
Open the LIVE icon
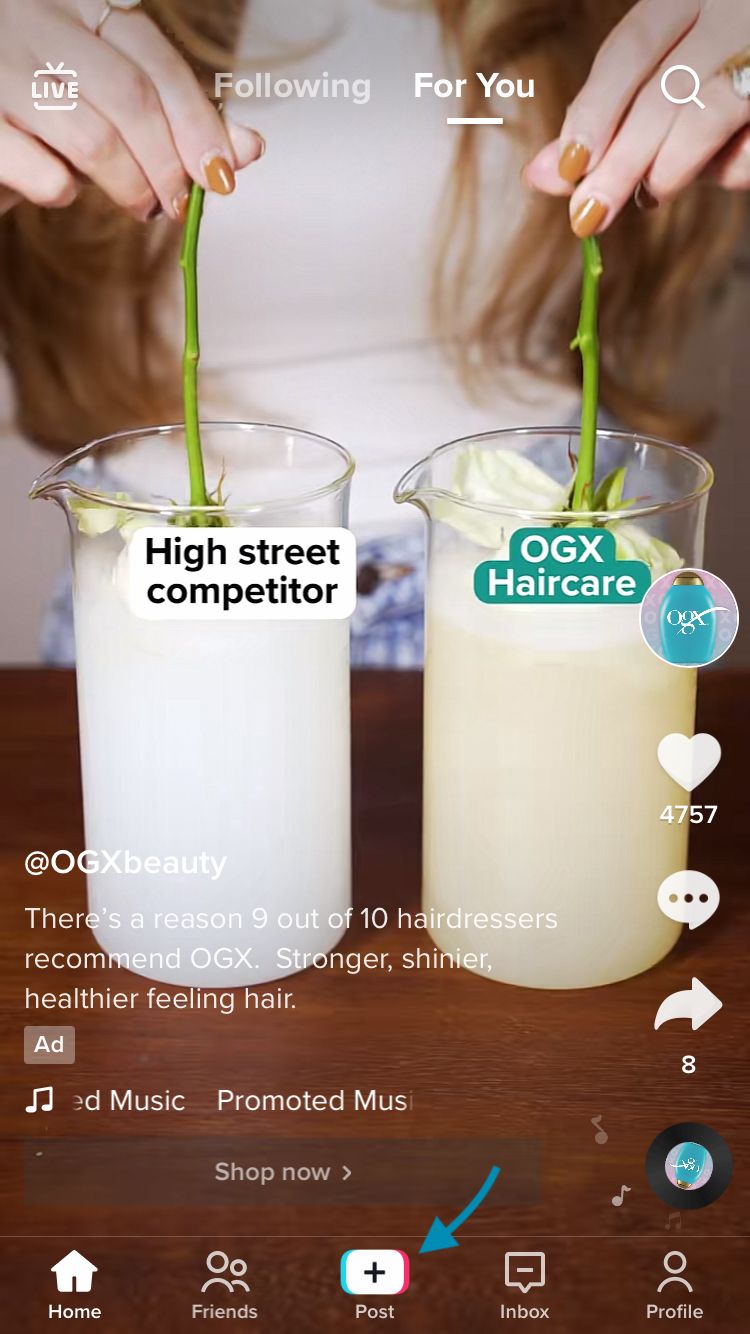(55, 87)
